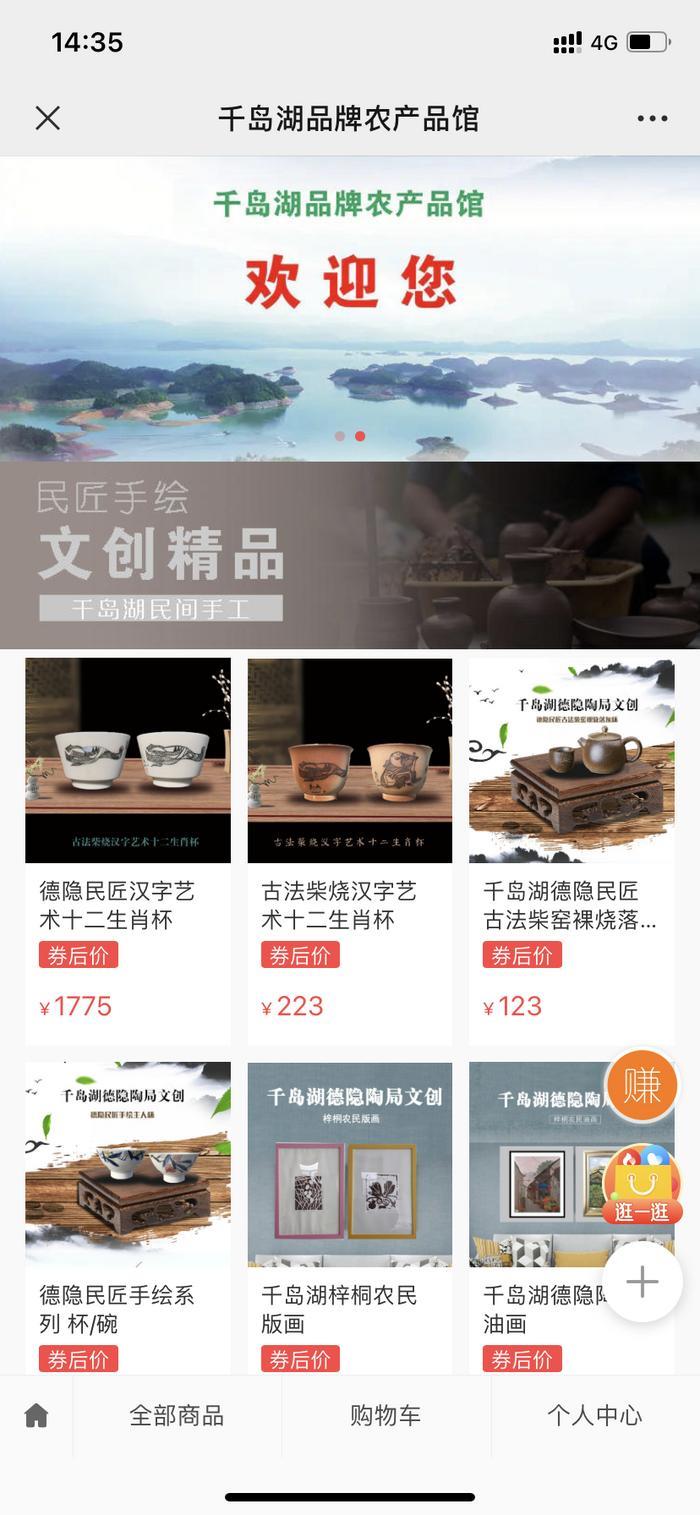Open the 购物车 shopping cart tab

[385, 1415]
